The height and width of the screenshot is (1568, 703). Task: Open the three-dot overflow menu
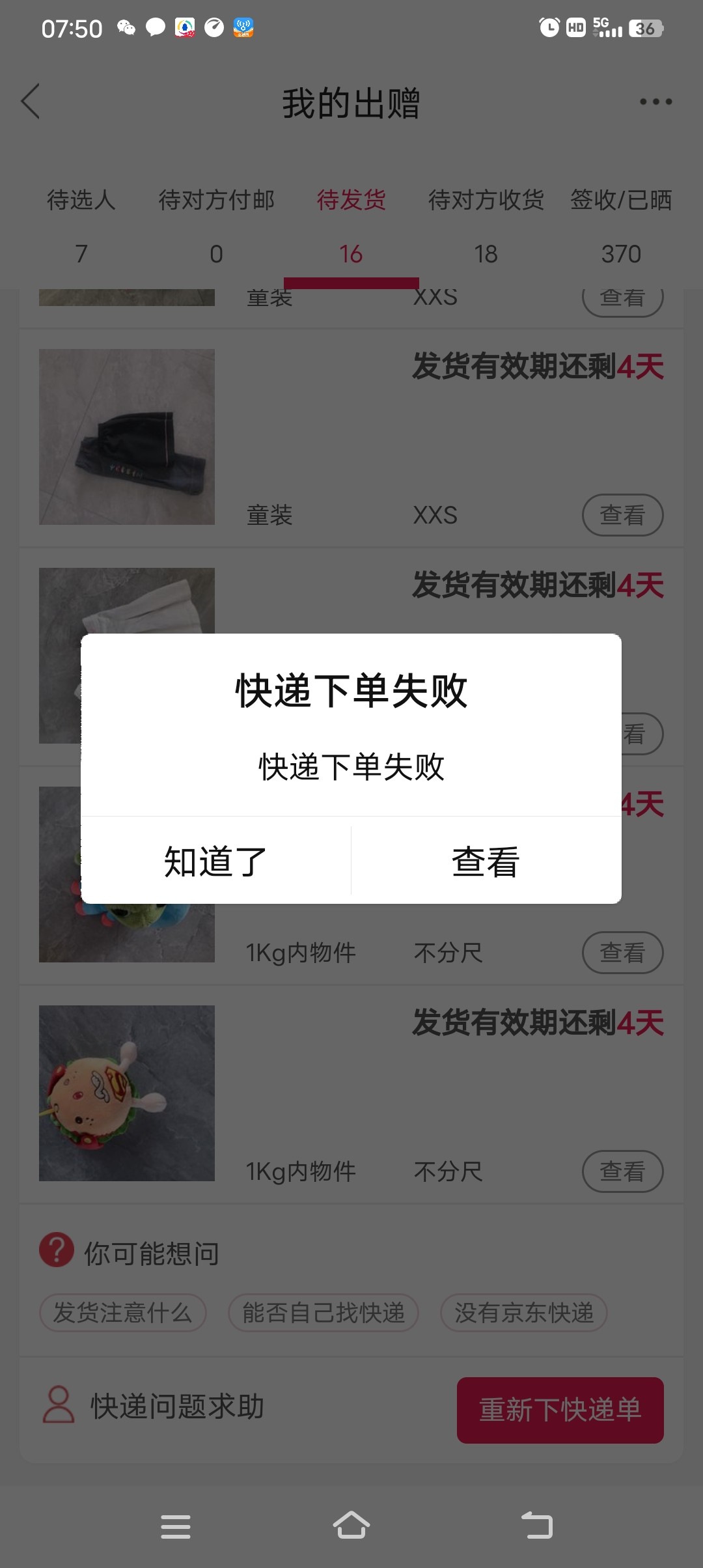(x=655, y=102)
